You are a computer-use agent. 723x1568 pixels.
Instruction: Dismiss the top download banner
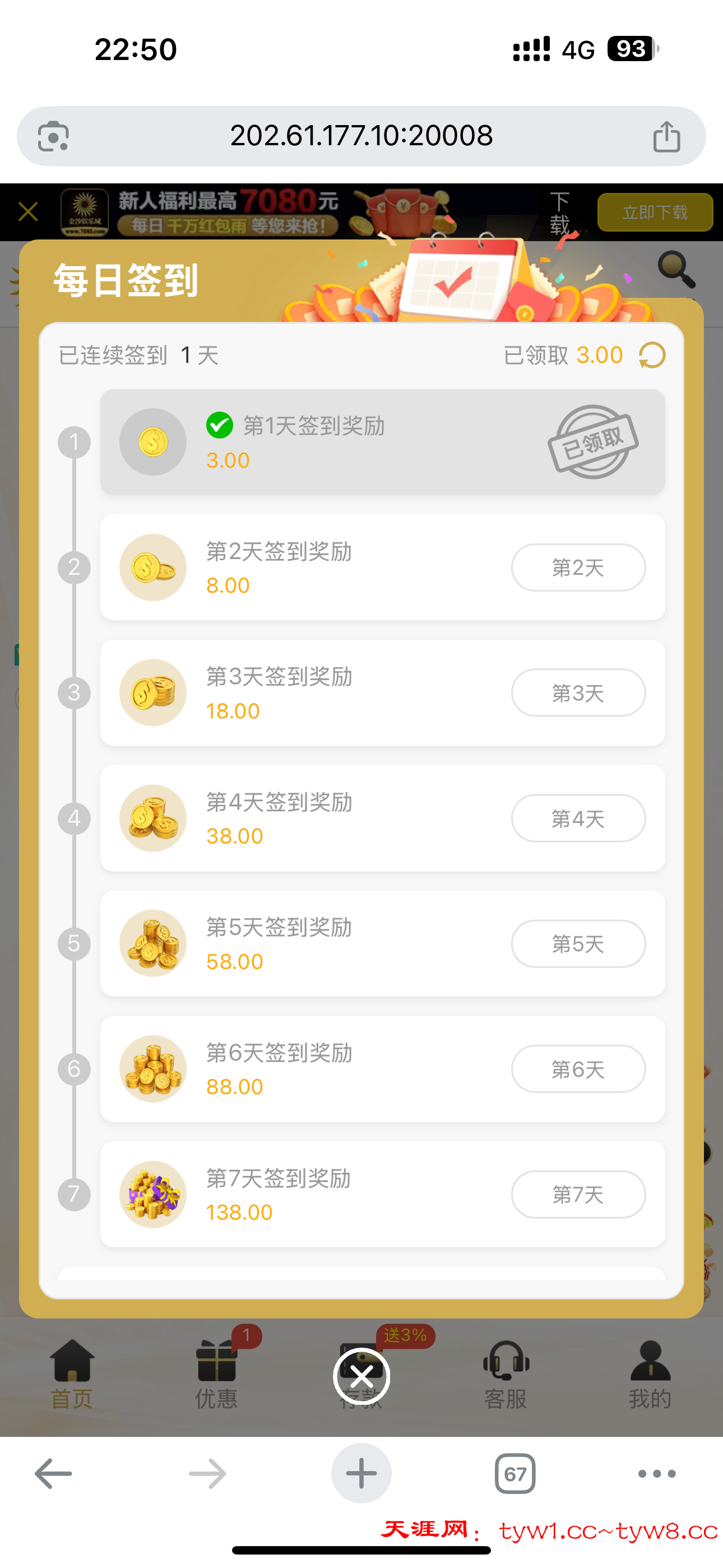click(28, 212)
